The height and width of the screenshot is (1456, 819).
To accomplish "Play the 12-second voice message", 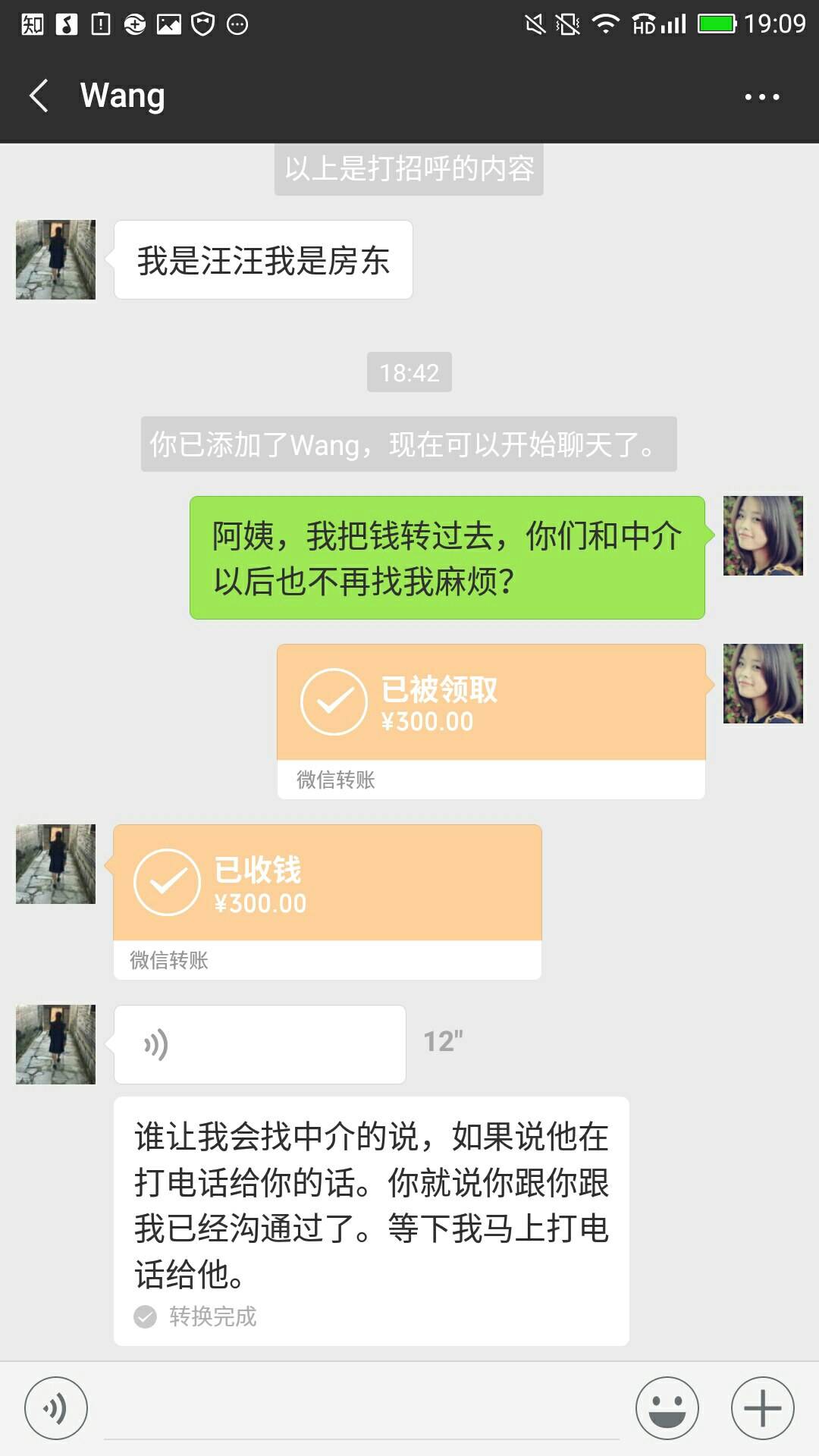I will pos(258,1044).
